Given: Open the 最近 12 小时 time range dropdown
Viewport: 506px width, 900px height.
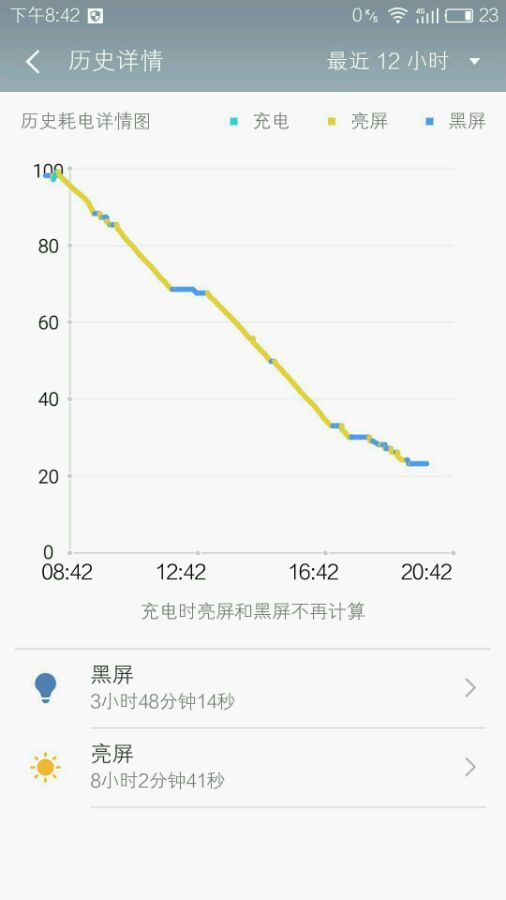Looking at the screenshot, I should 404,61.
